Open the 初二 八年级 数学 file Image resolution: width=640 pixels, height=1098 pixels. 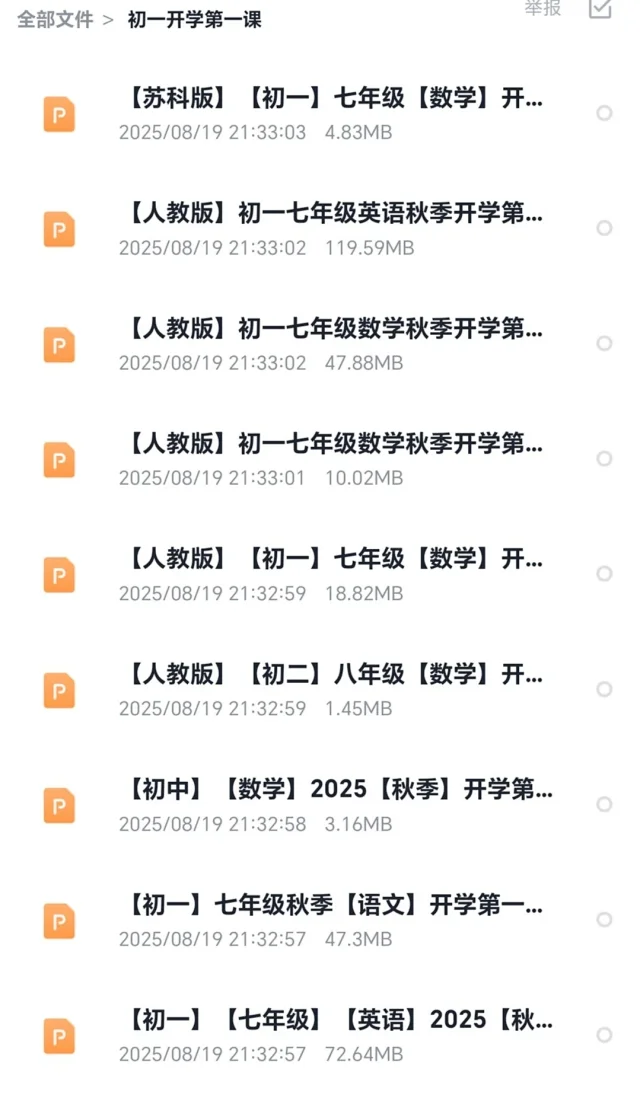320,690
